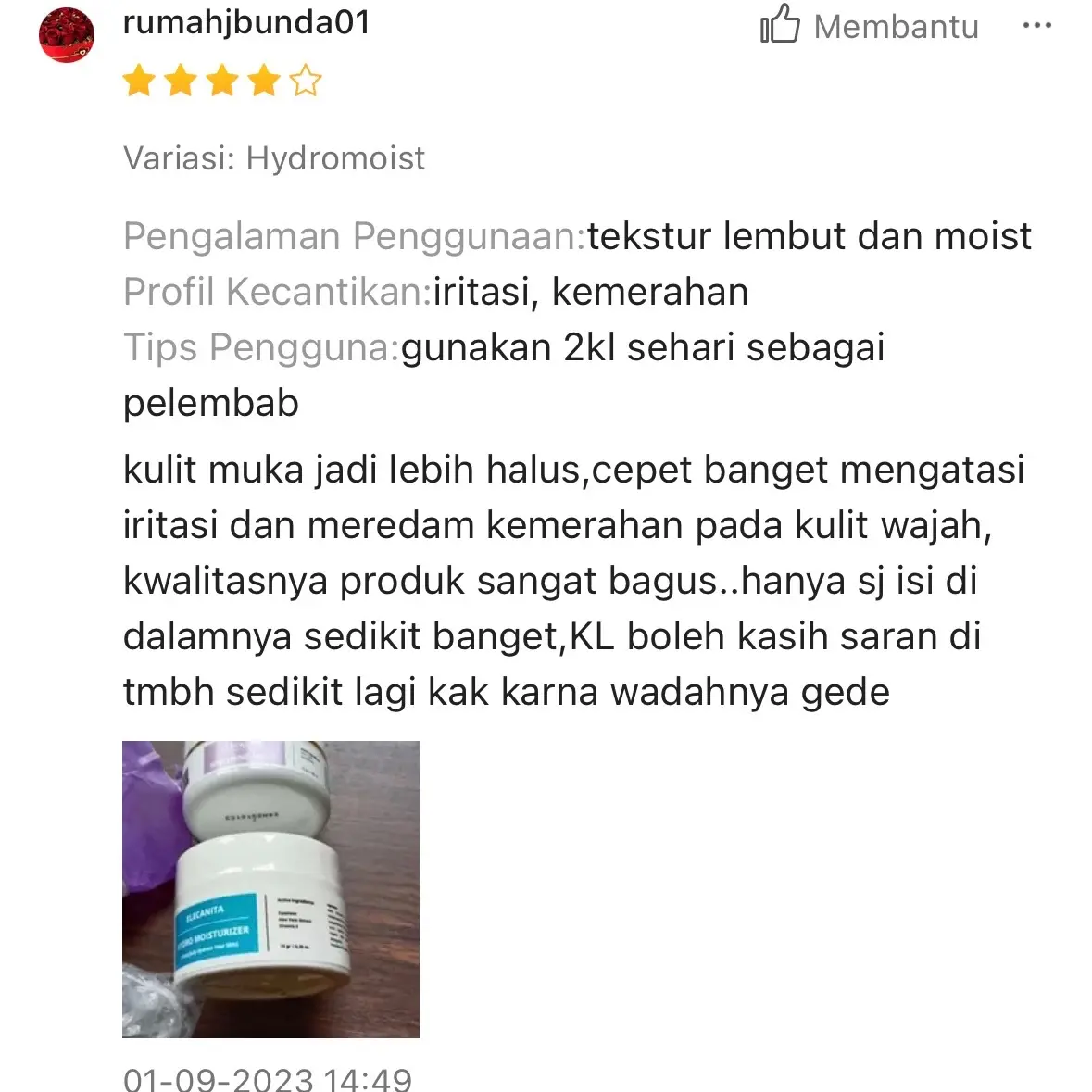Mark the review as Membantu
Viewport: 1092px width, 1092px height.
point(869,26)
